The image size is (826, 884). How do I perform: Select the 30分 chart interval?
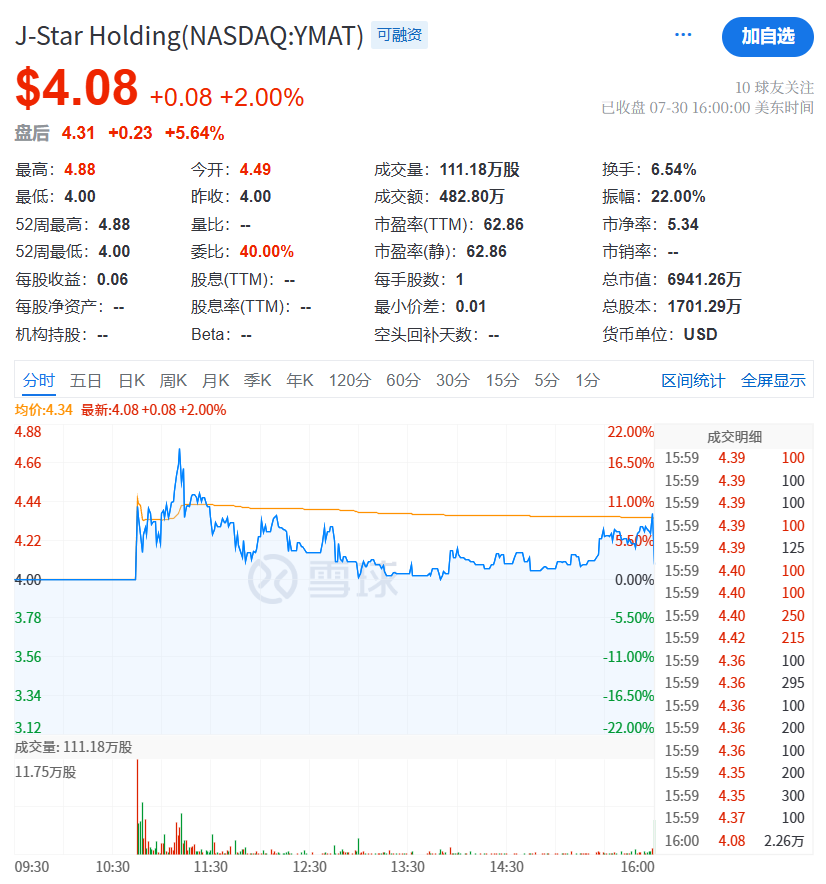(453, 380)
